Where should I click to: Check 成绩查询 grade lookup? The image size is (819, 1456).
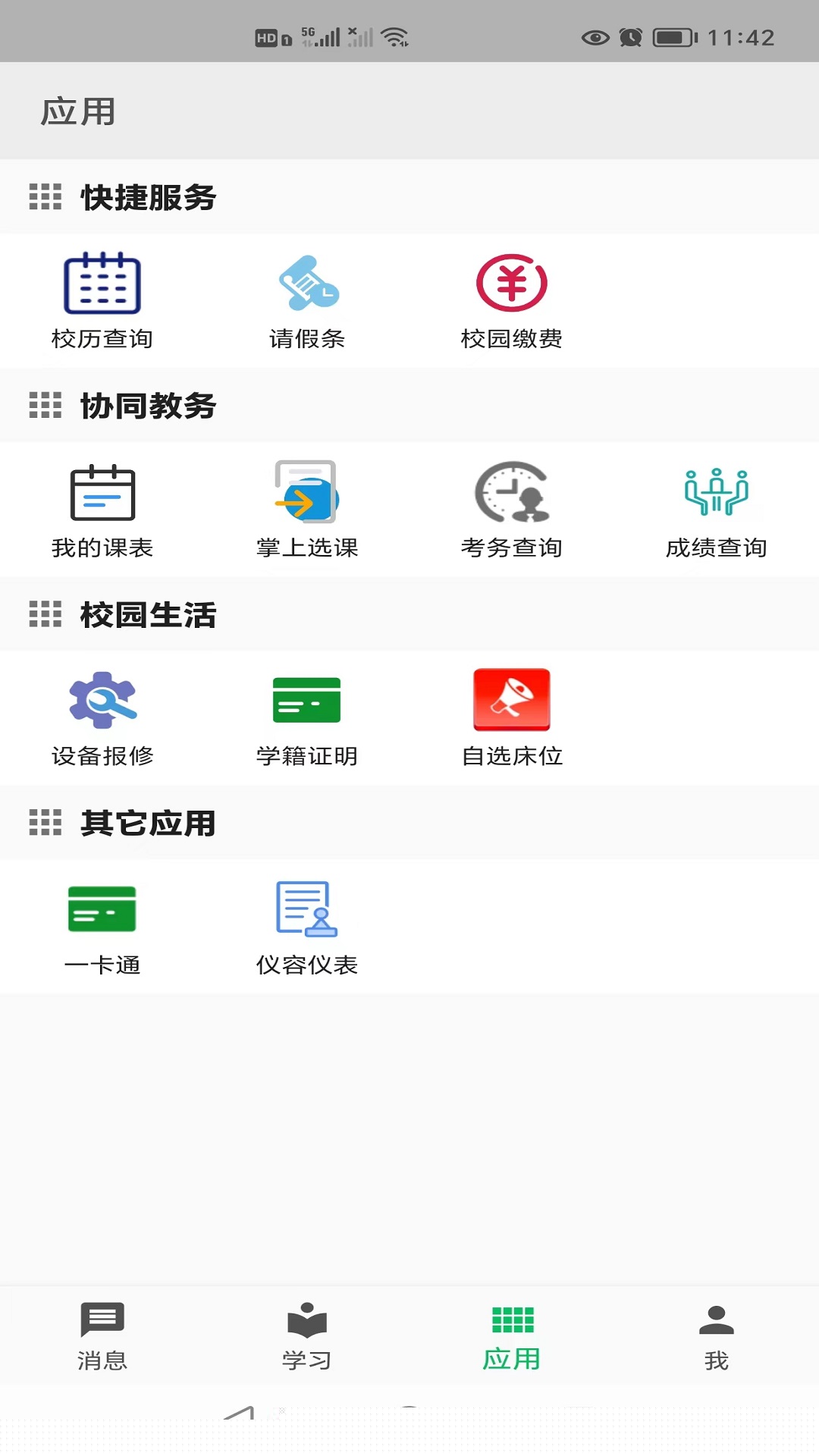pyautogui.click(x=717, y=508)
